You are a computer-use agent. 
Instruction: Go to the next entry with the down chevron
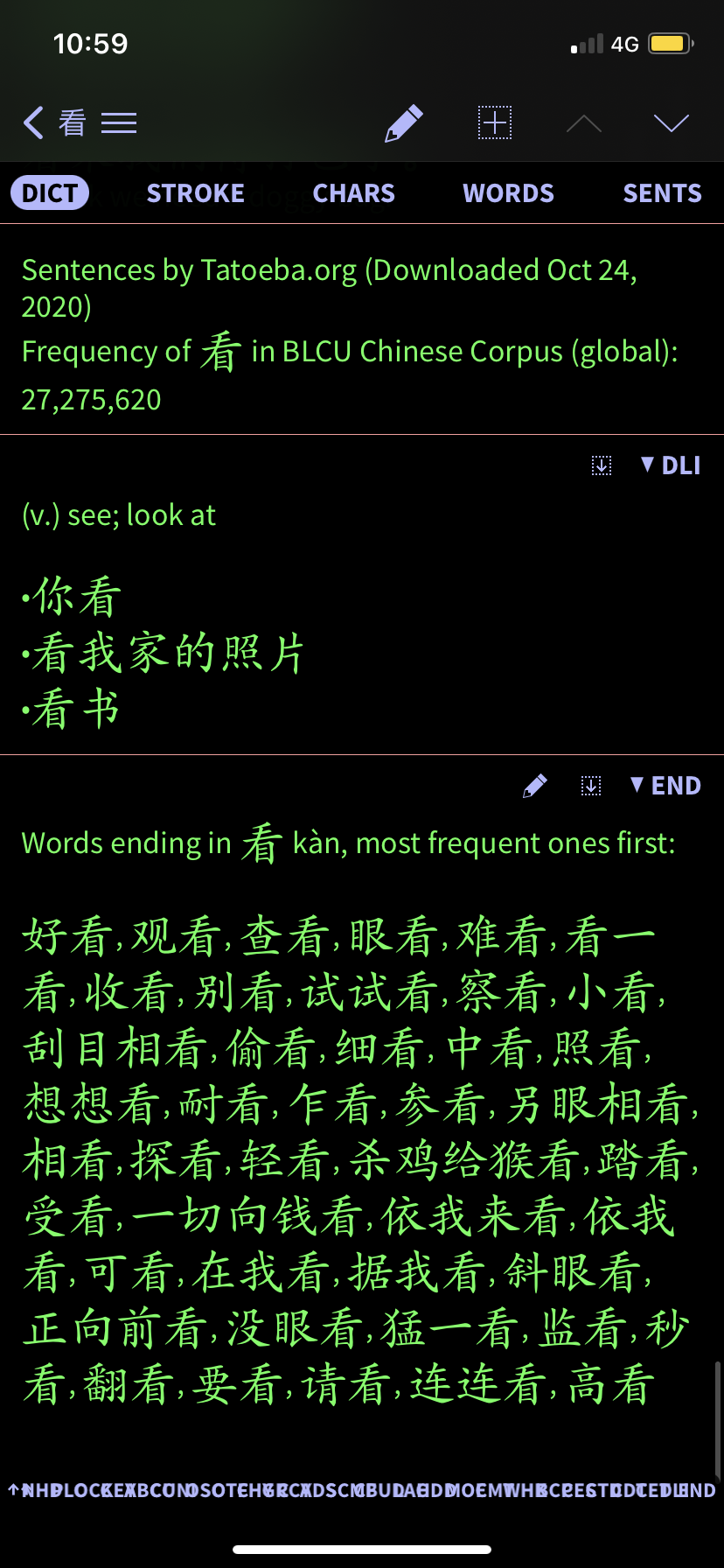click(672, 123)
